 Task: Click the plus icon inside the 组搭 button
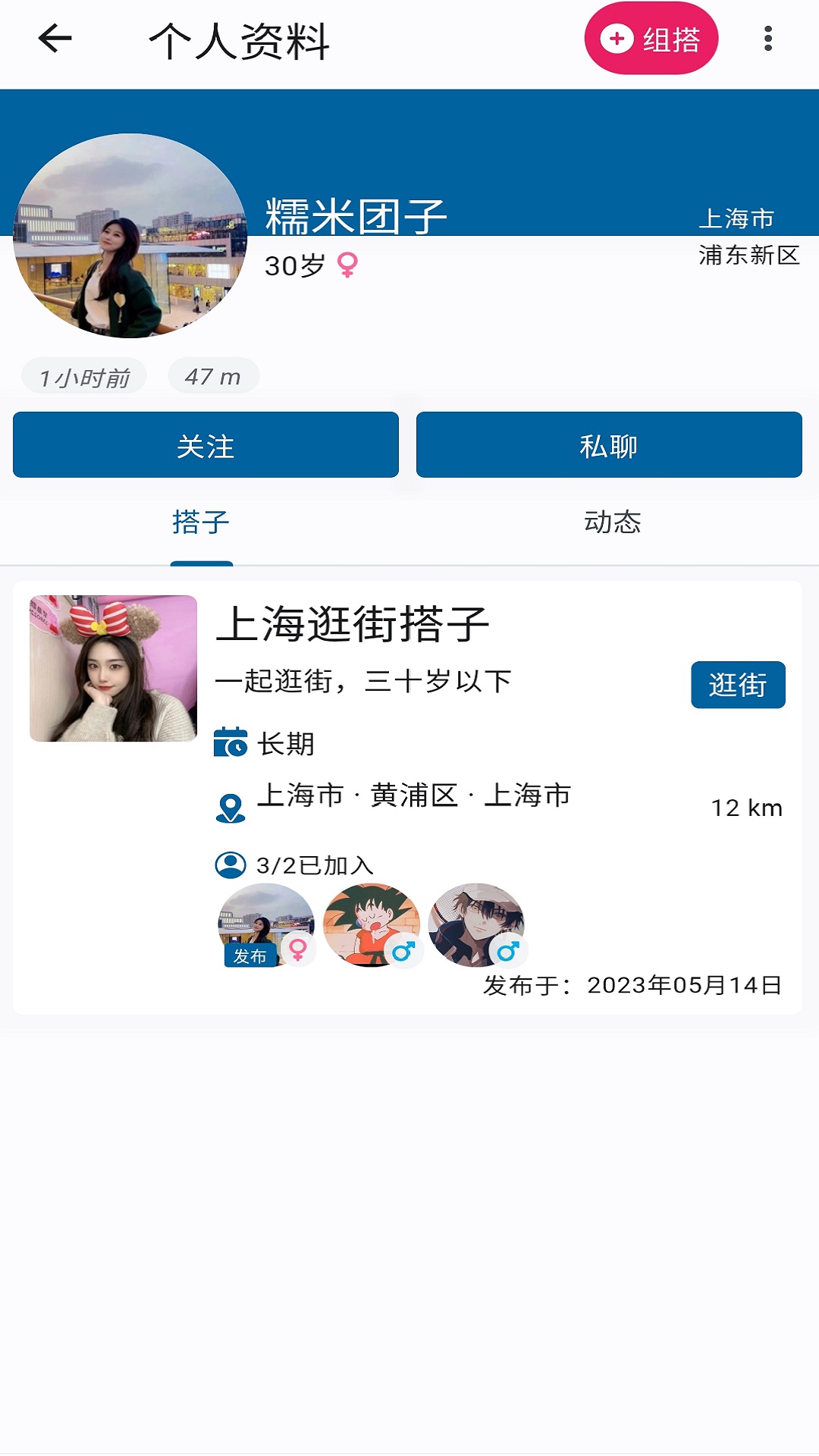(616, 38)
